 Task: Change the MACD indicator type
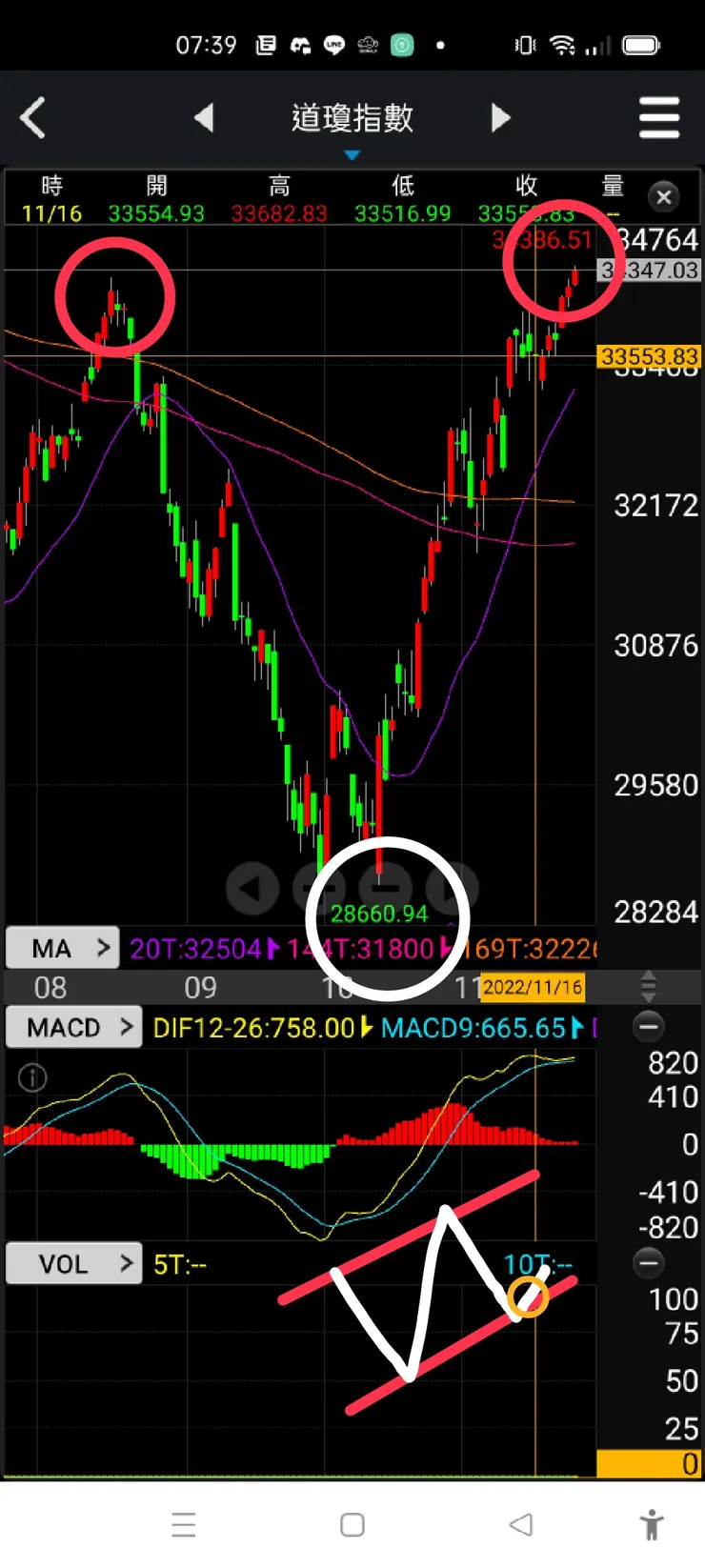[x=74, y=1028]
